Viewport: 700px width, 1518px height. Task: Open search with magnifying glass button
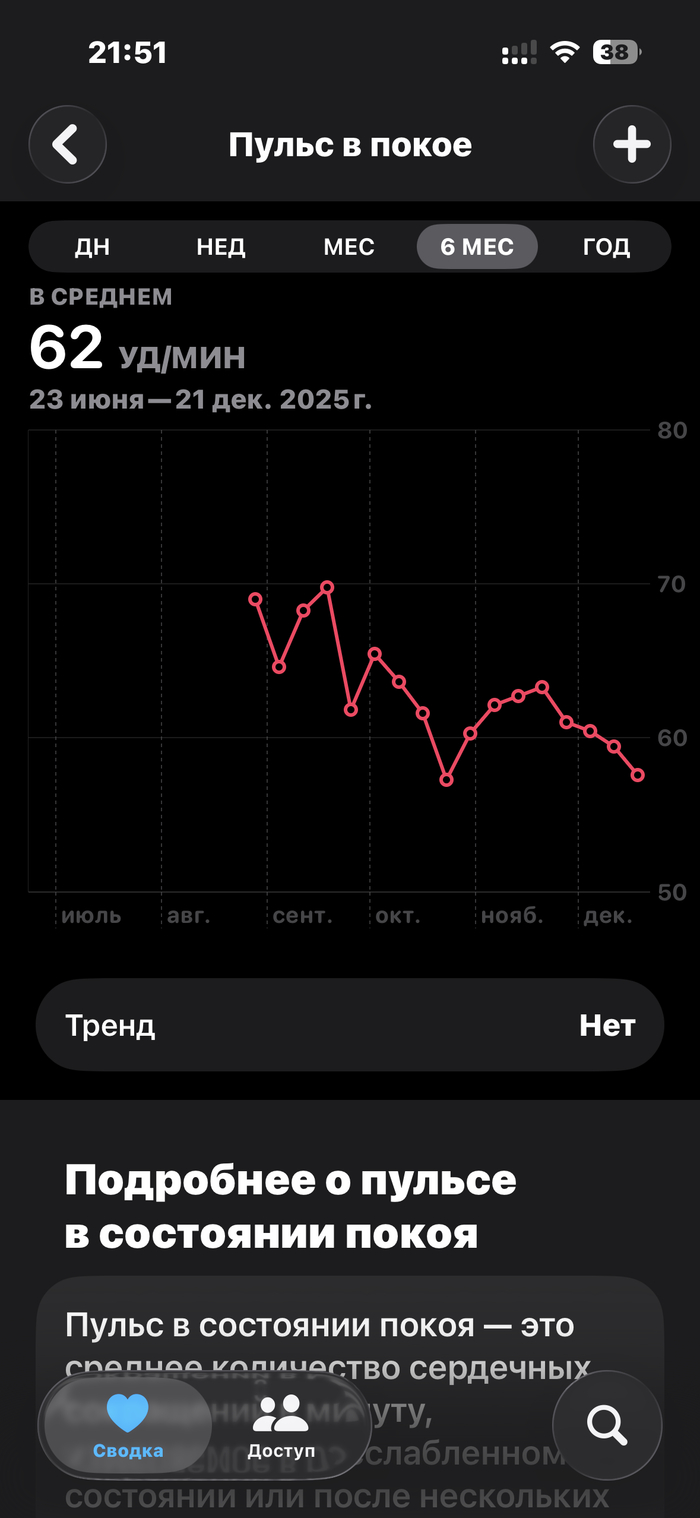[x=607, y=1423]
